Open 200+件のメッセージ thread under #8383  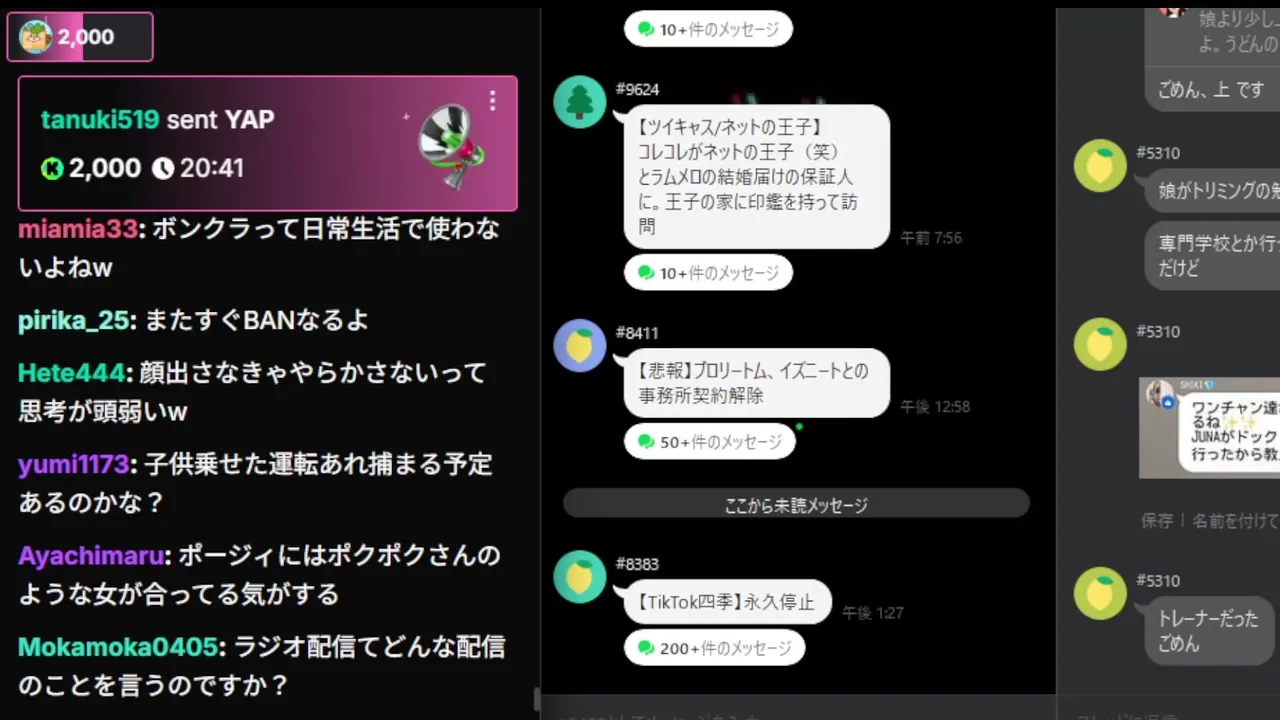pyautogui.click(x=714, y=648)
